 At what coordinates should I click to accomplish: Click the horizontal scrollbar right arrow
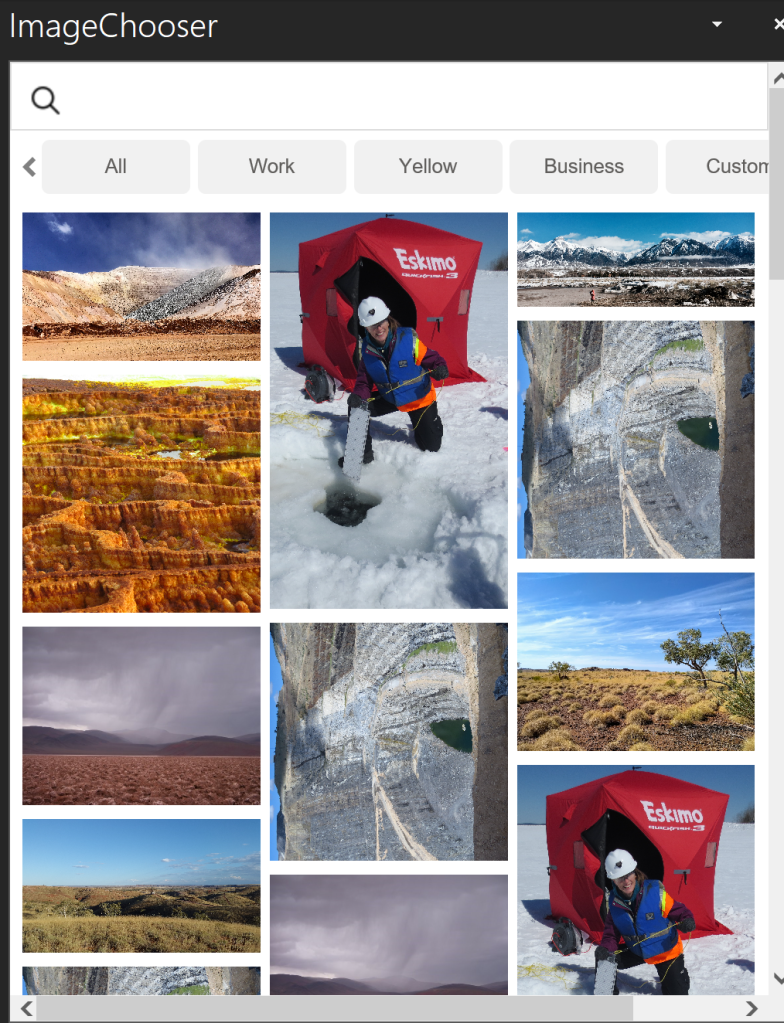point(752,1008)
